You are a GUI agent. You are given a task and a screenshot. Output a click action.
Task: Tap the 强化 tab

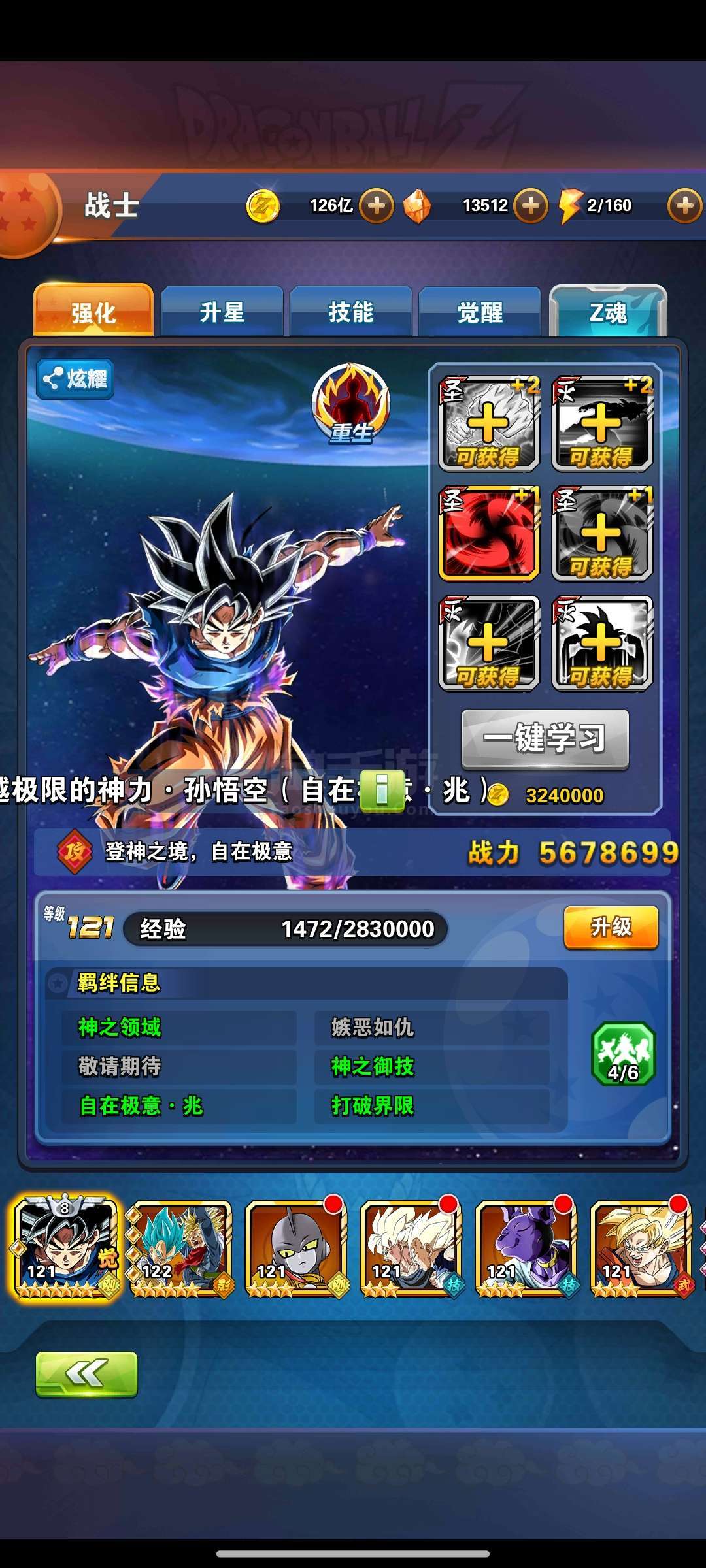(93, 312)
